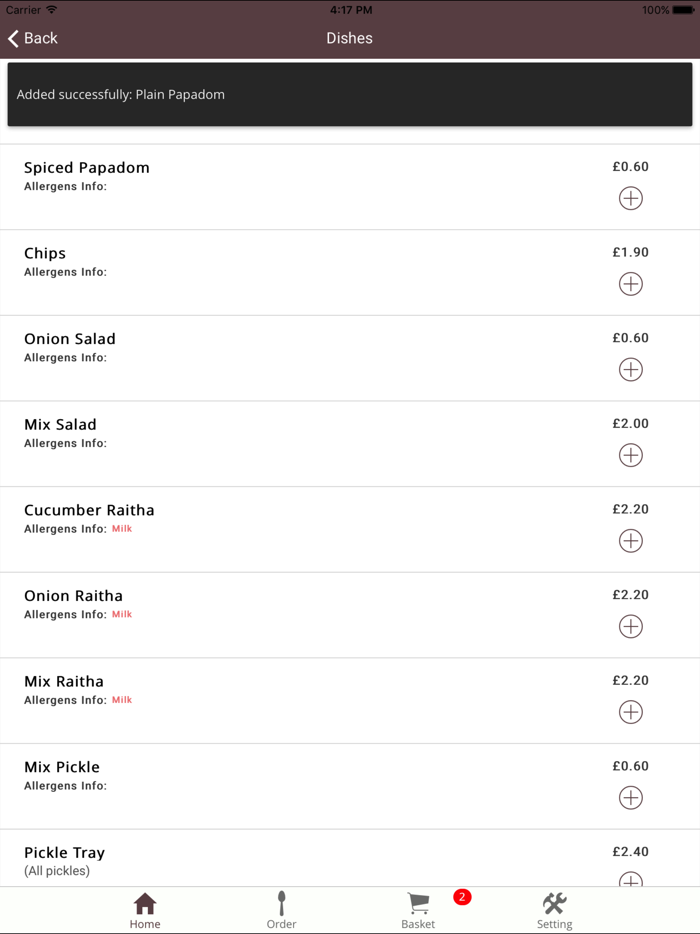The height and width of the screenshot is (934, 700).
Task: Add Cucumber Raitha to the basket
Action: tap(630, 541)
